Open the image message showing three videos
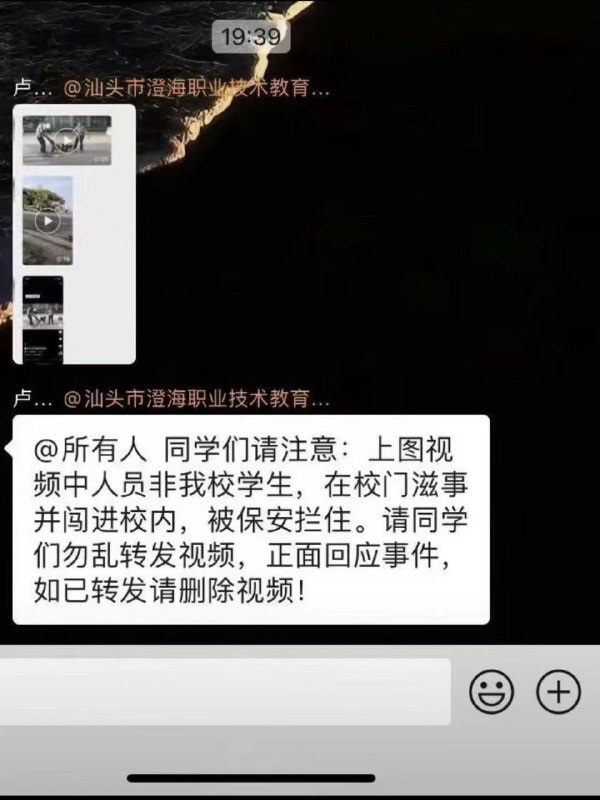 pos(73,234)
